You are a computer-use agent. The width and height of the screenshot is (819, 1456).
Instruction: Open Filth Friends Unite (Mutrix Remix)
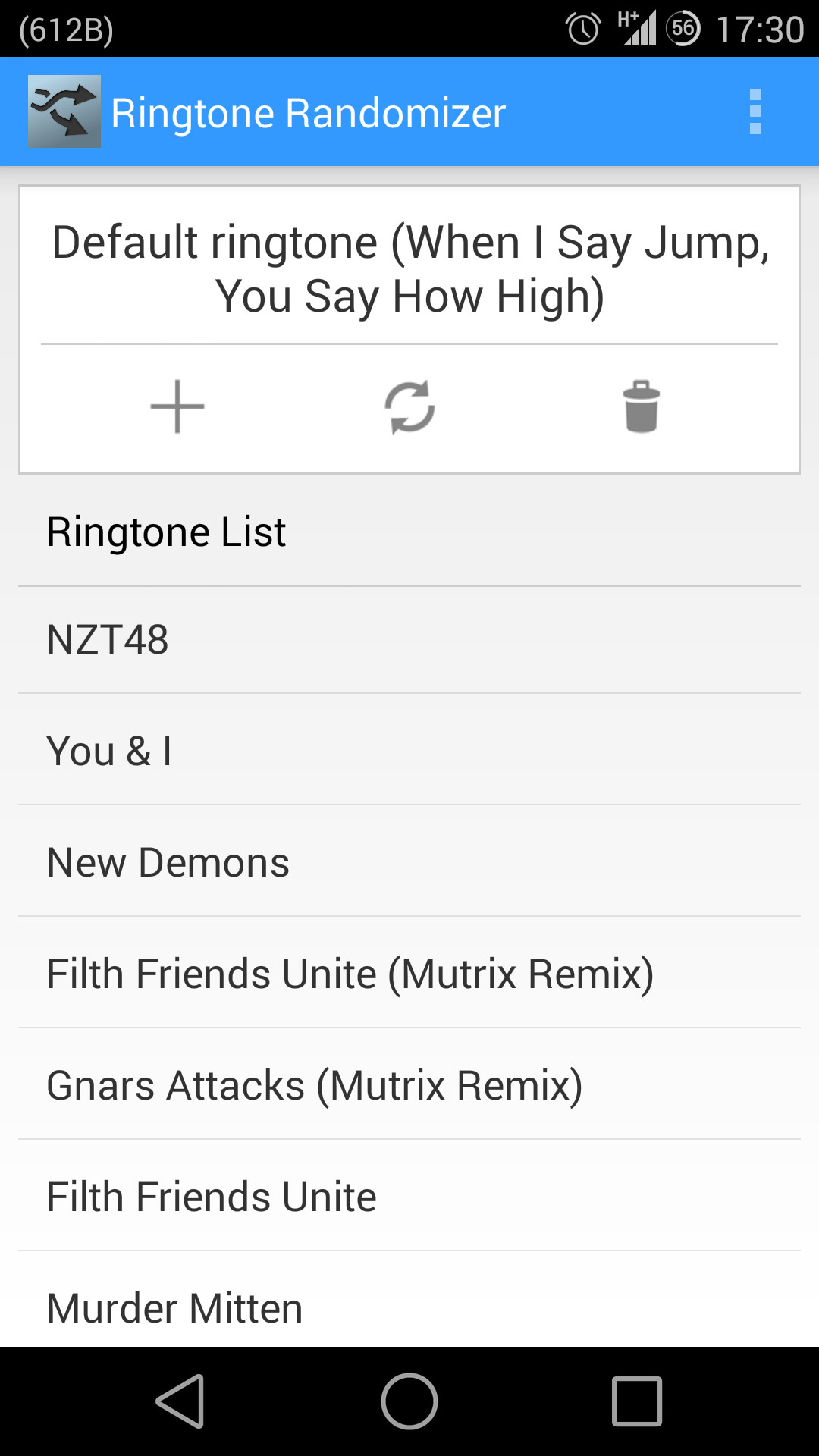click(x=409, y=974)
